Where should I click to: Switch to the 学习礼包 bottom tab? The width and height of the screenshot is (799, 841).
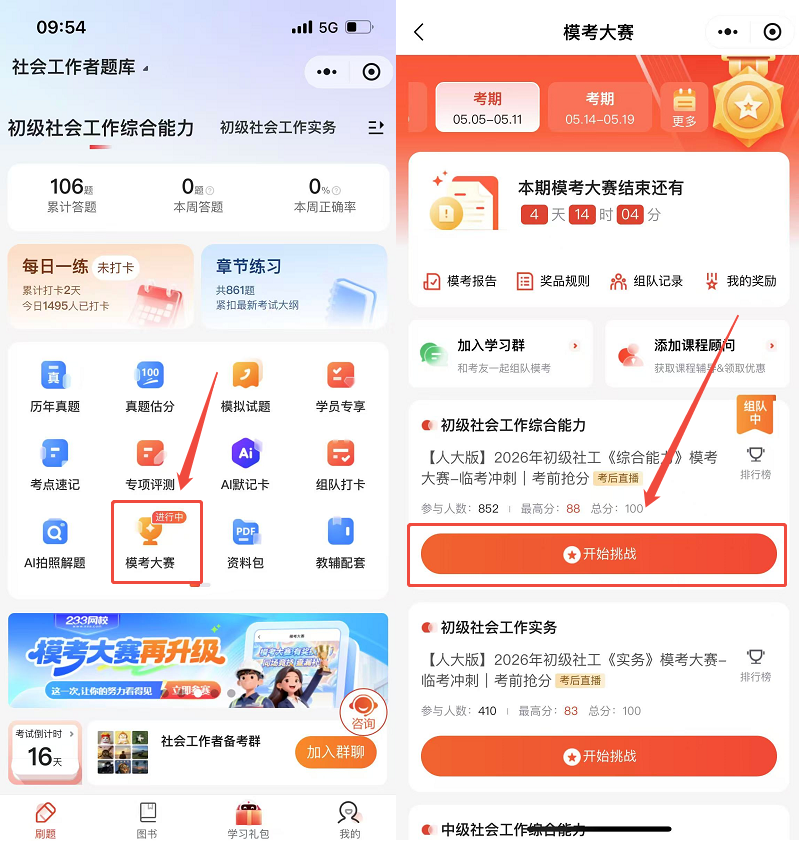coord(248,821)
